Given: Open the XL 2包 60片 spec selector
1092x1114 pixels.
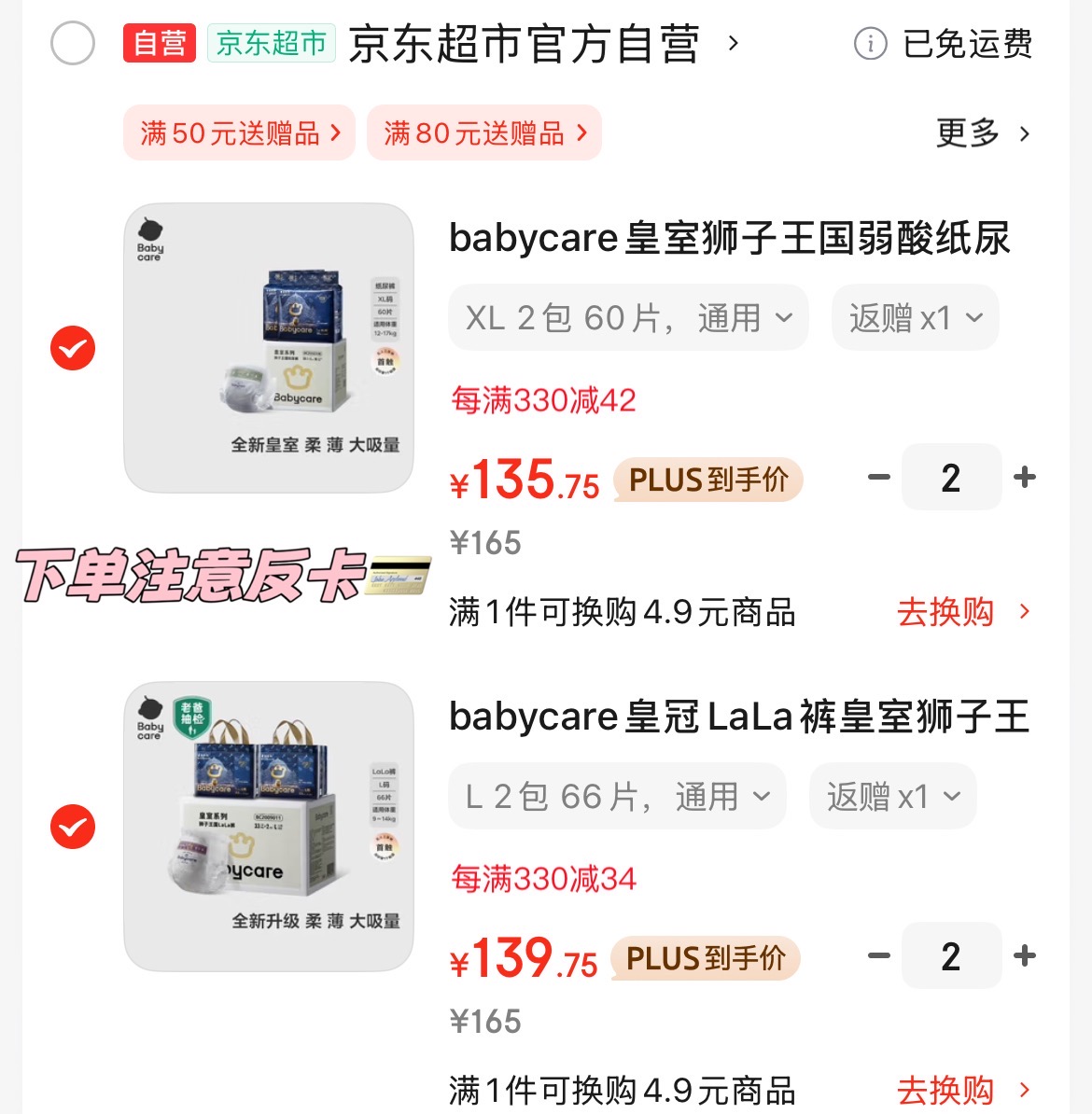Looking at the screenshot, I should [627, 317].
